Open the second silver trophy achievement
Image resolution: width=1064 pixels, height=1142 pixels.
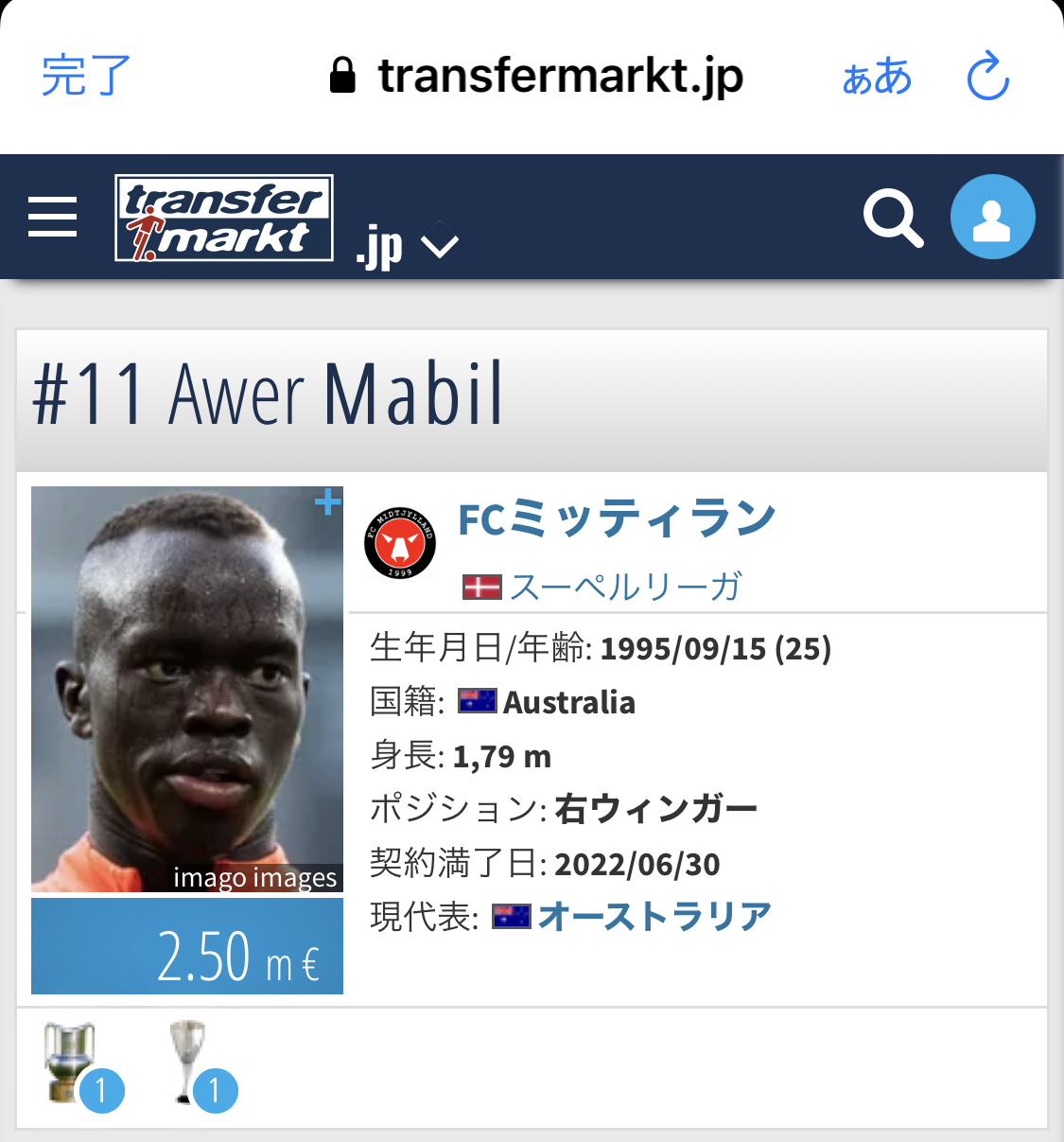pyautogui.click(x=189, y=1063)
